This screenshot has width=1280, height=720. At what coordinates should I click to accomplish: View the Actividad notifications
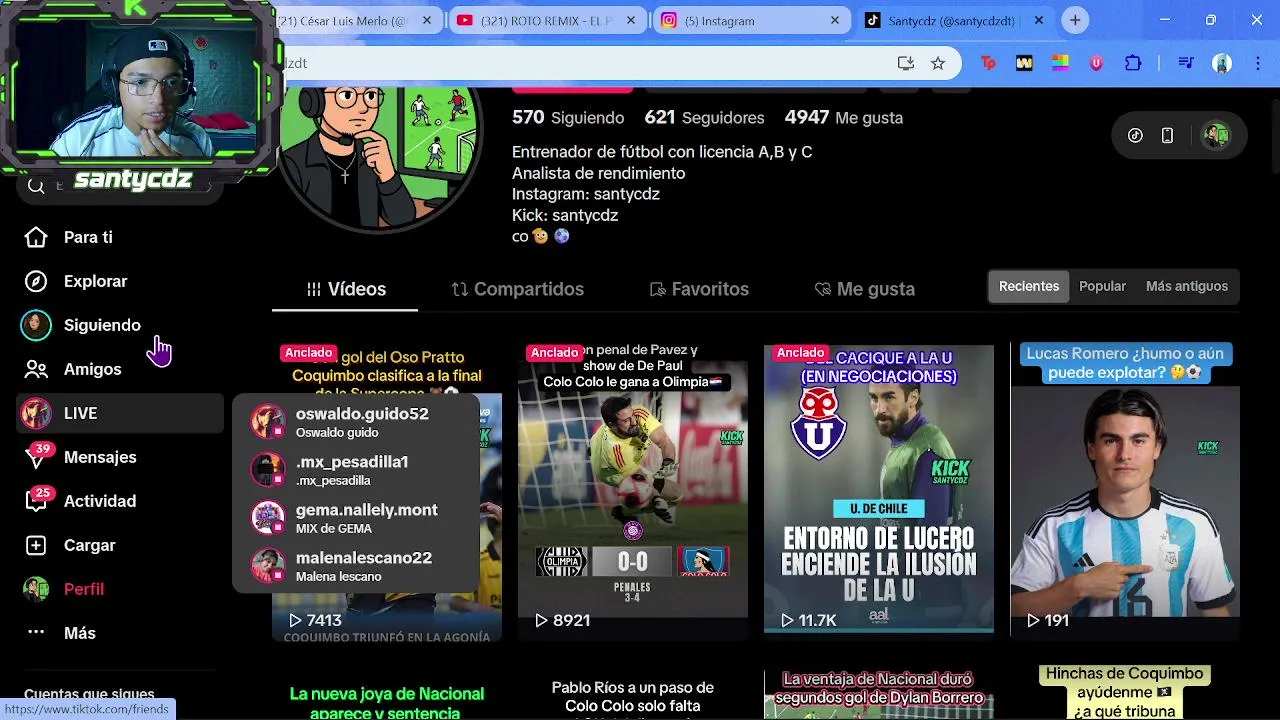pos(100,501)
